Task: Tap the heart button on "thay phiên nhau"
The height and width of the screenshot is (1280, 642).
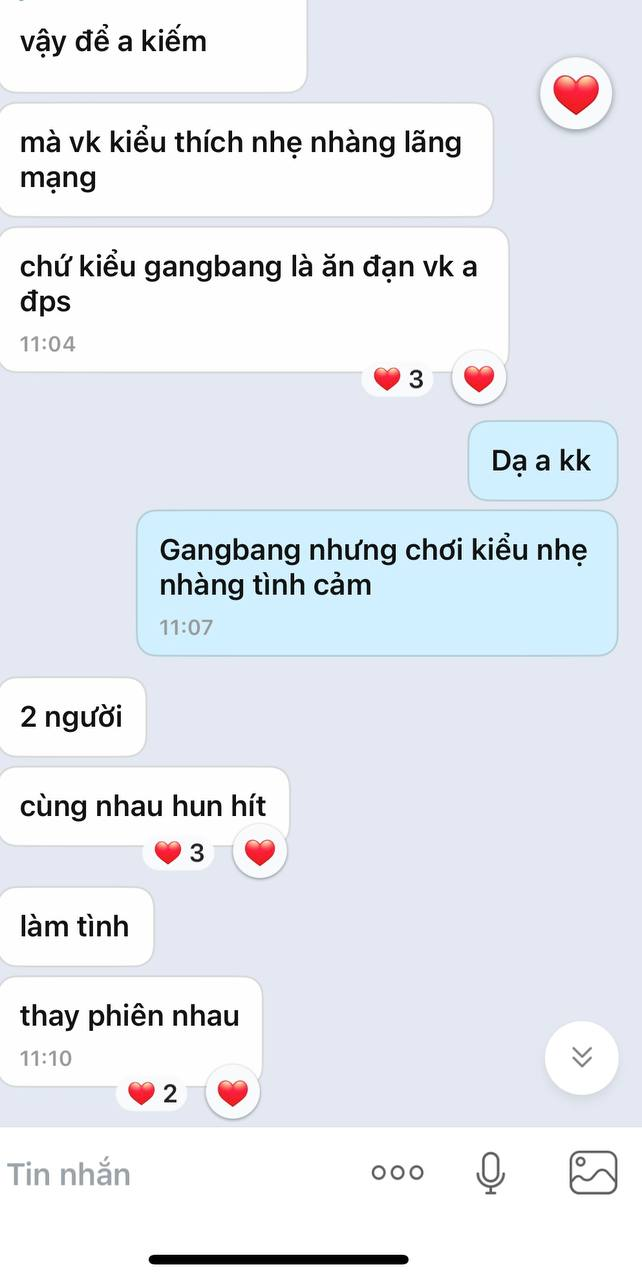Action: pyautogui.click(x=233, y=1094)
